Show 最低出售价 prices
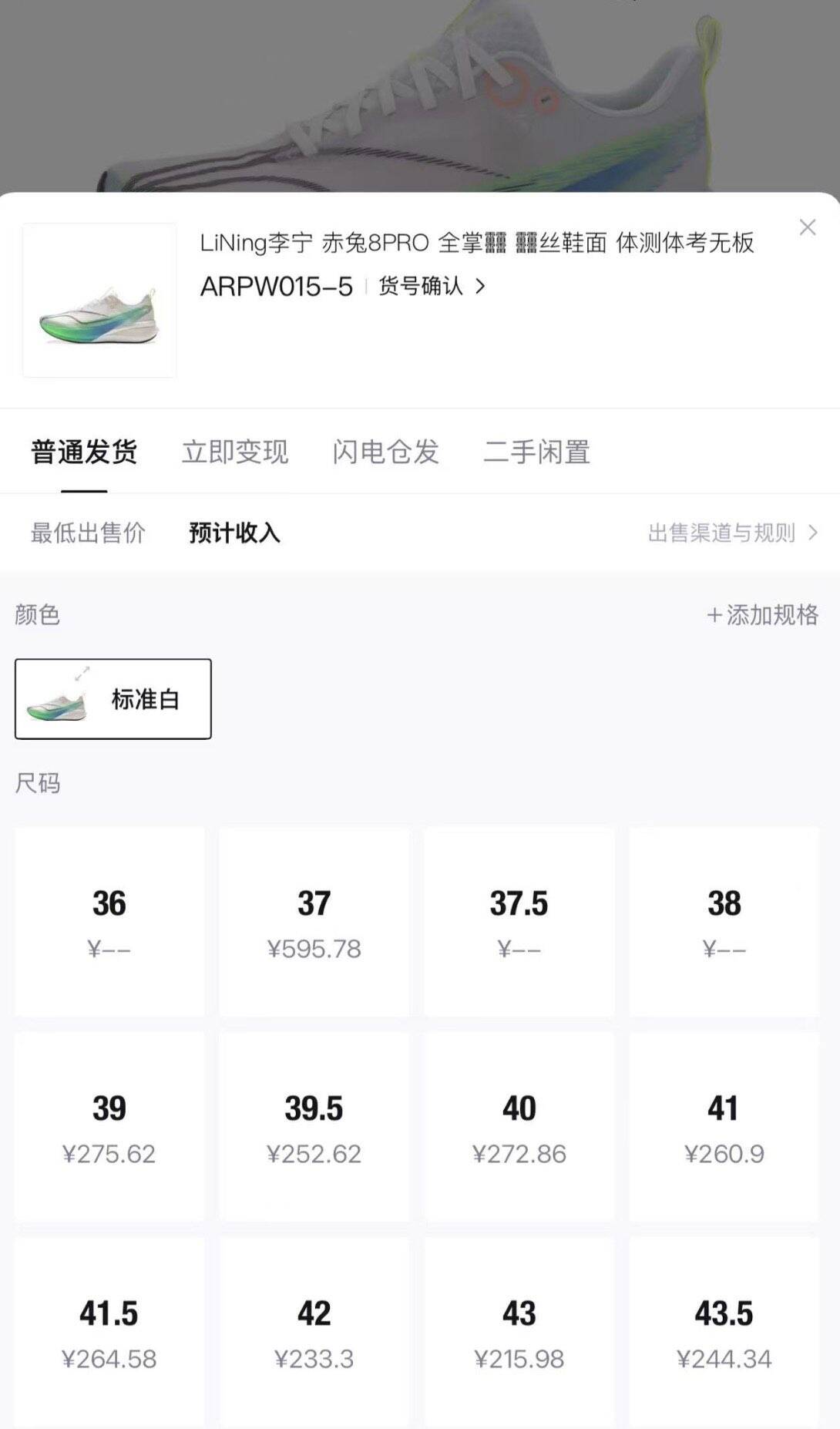 click(88, 533)
